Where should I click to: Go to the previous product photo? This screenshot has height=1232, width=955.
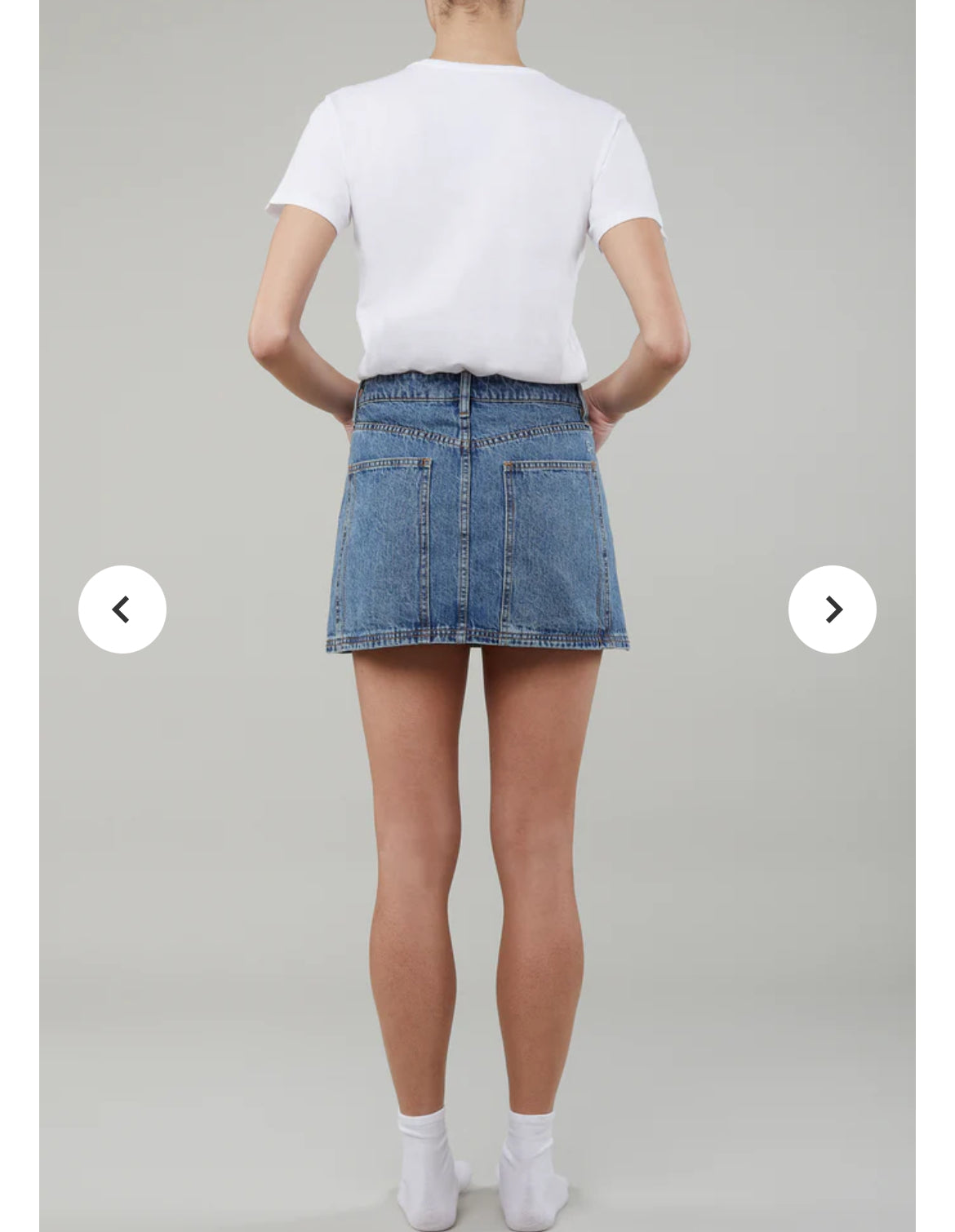point(122,609)
